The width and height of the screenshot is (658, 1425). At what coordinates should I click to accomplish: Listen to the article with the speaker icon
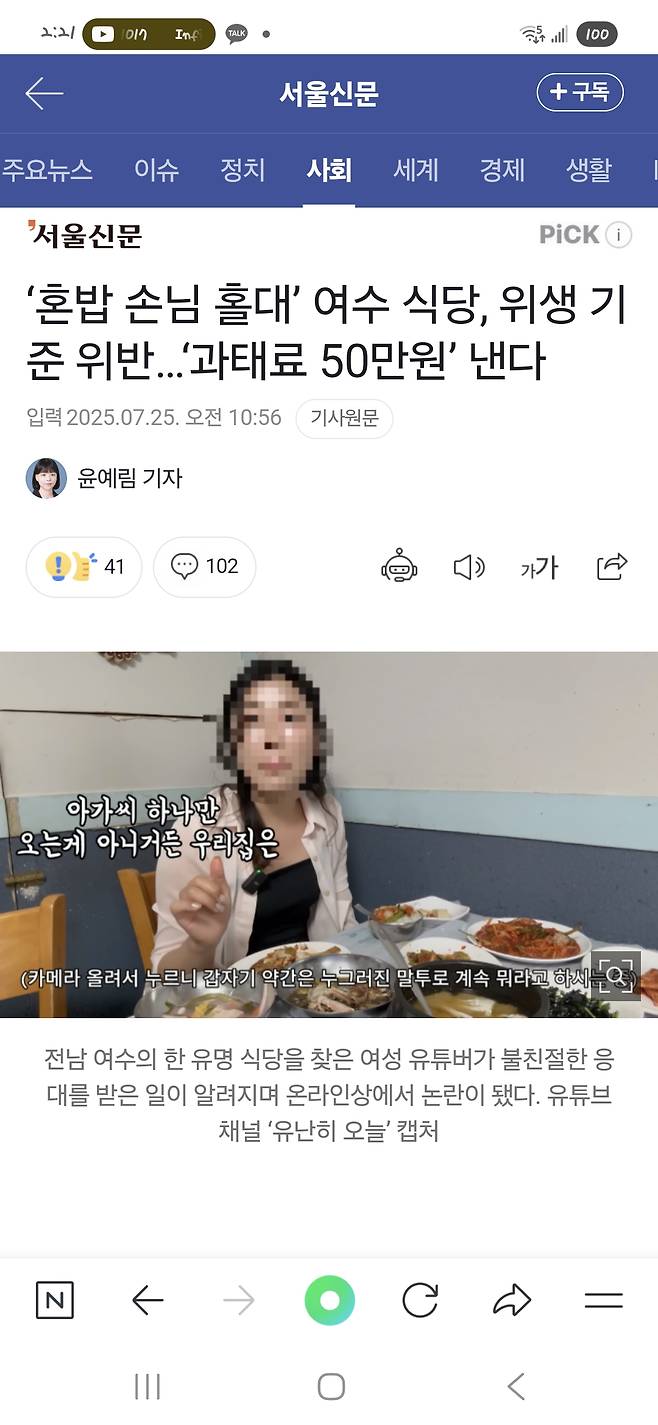(x=469, y=567)
